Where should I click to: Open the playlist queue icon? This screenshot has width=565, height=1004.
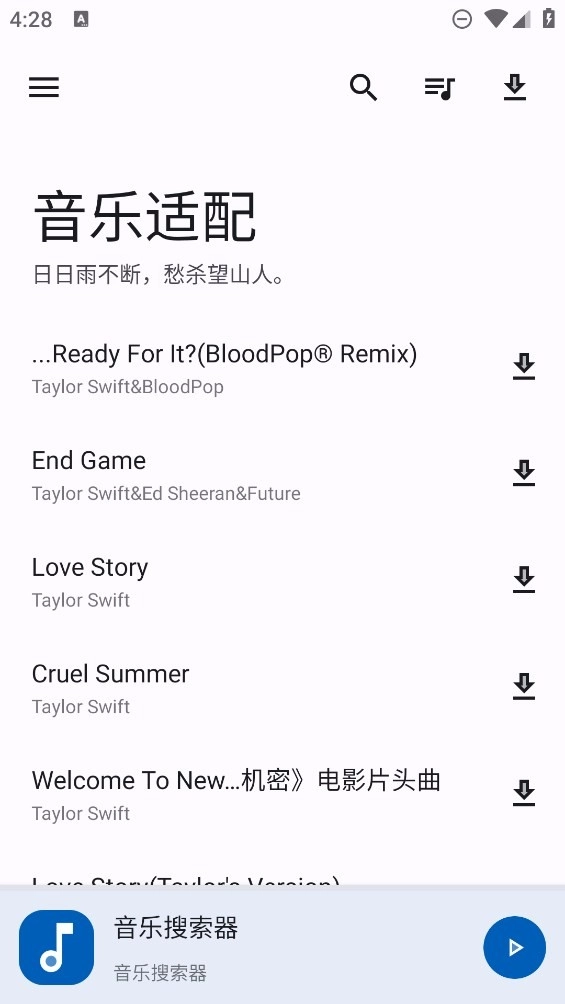coord(439,88)
